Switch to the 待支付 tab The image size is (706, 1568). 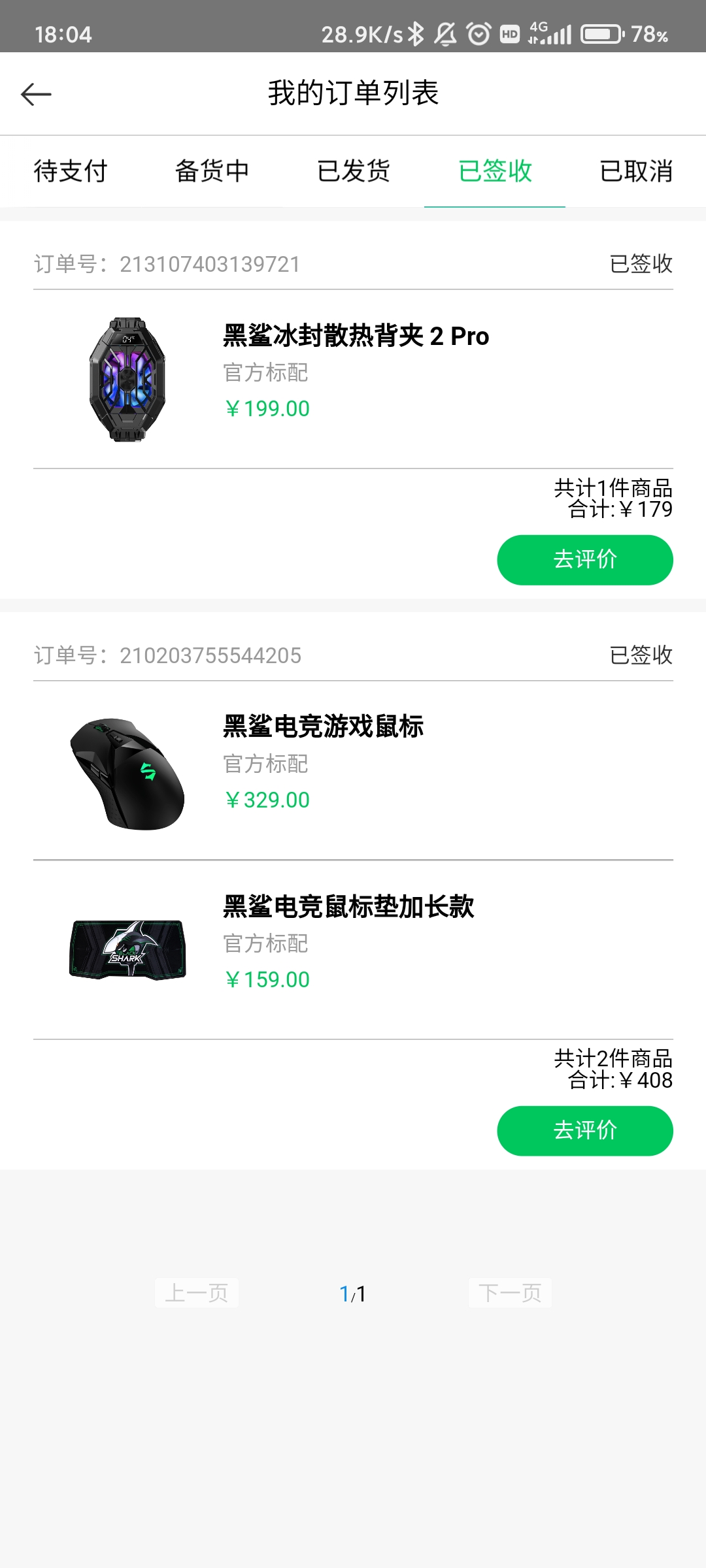coord(71,171)
